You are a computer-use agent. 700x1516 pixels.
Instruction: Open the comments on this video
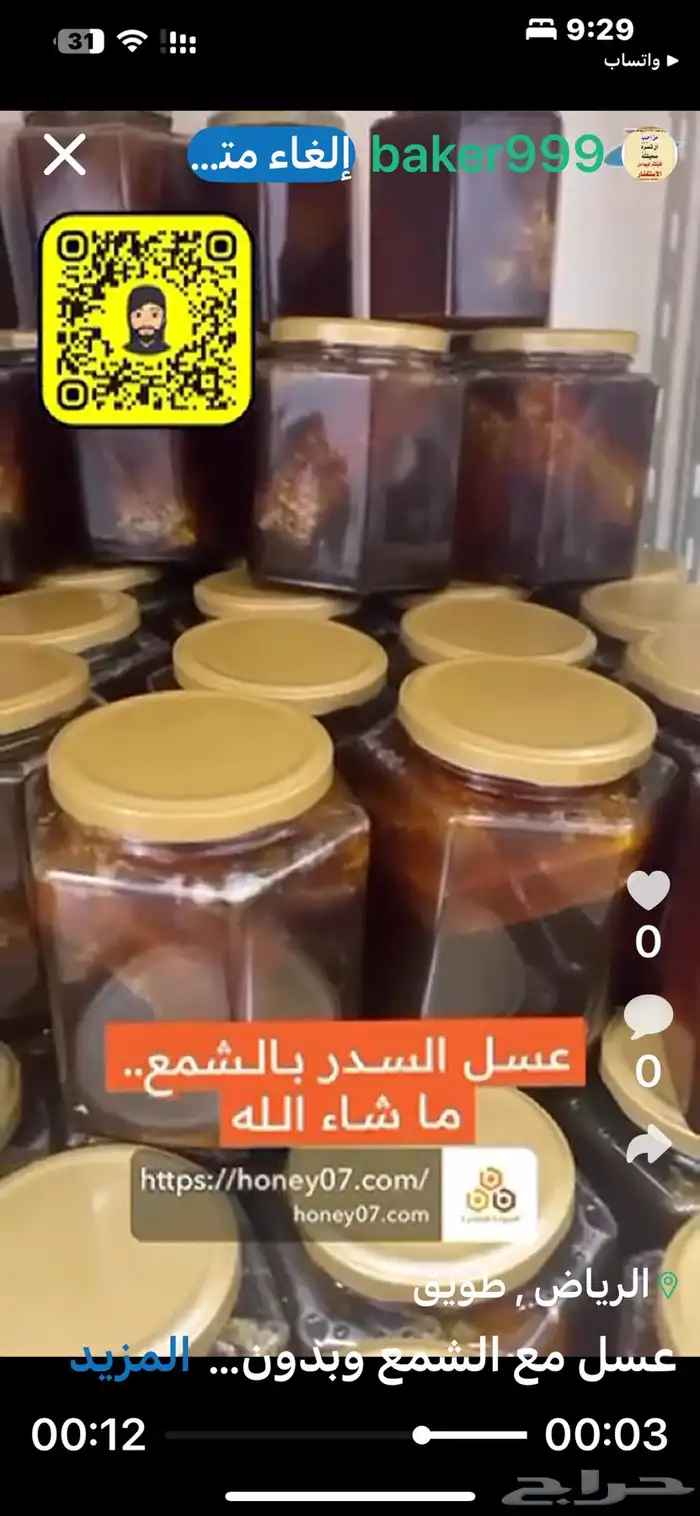tap(648, 1018)
